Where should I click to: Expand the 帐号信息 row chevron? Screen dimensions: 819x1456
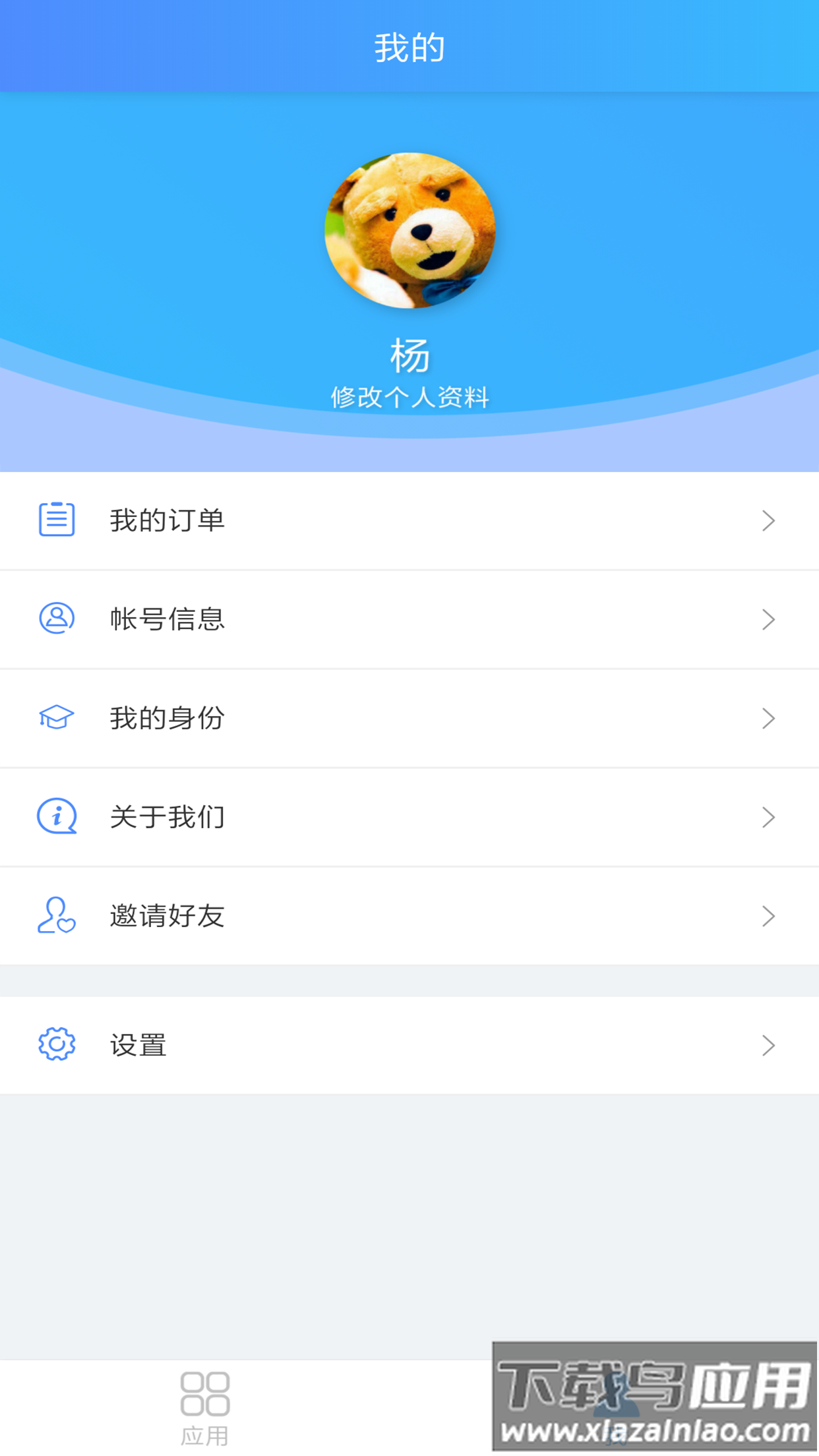click(x=769, y=619)
